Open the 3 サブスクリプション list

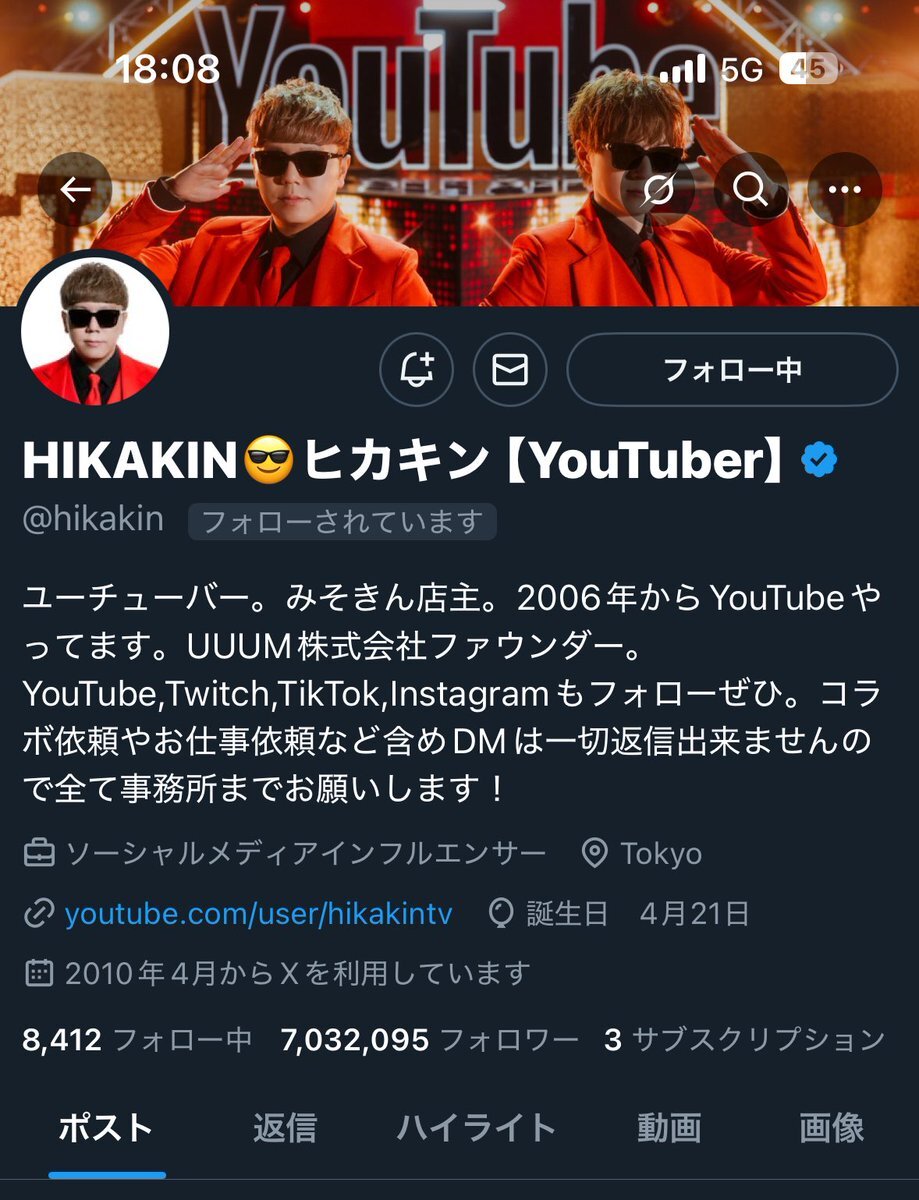pyautogui.click(x=745, y=1040)
